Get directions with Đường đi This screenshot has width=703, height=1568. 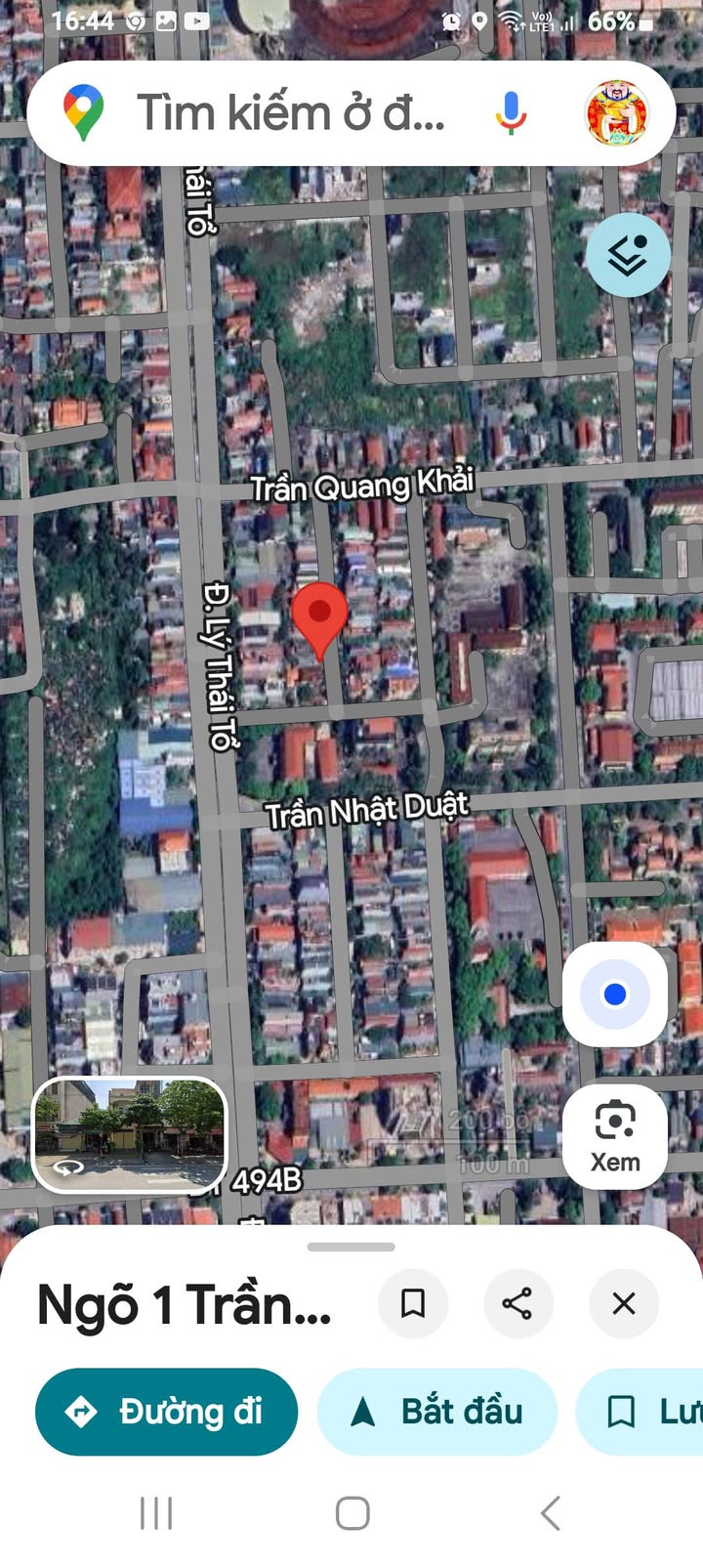point(166,1412)
